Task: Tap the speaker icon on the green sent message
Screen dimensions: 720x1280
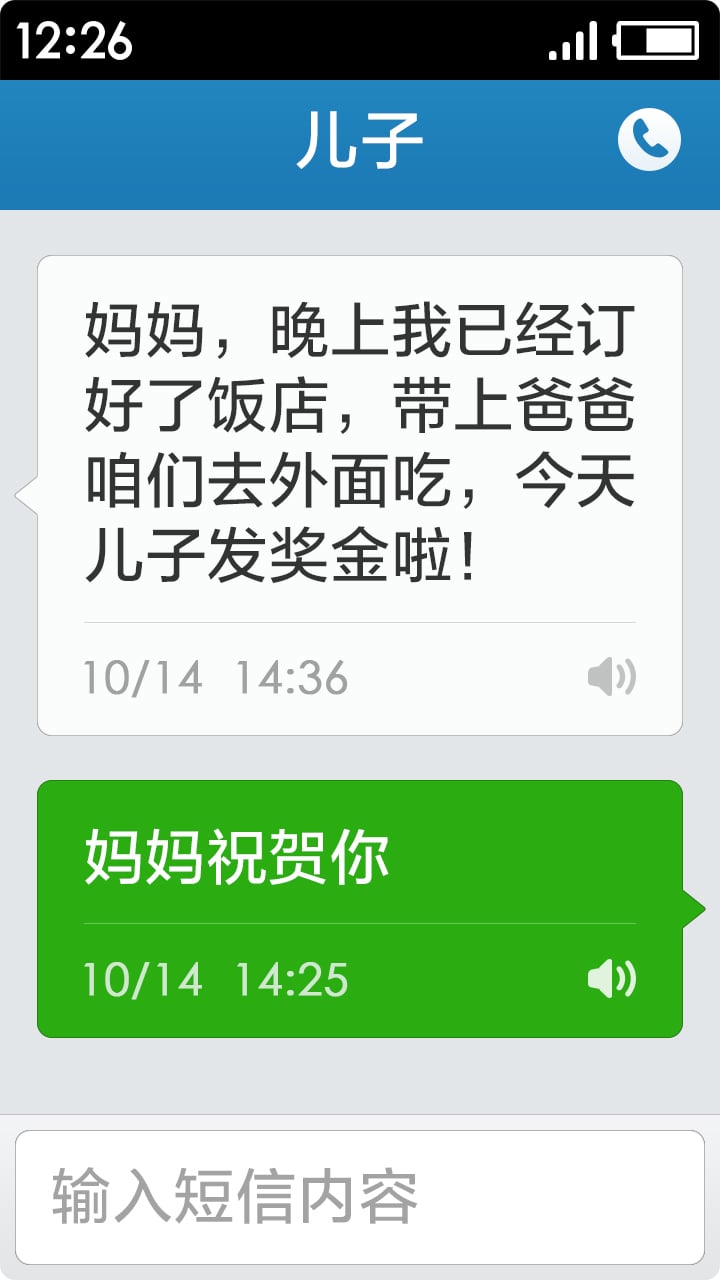Action: coord(612,980)
